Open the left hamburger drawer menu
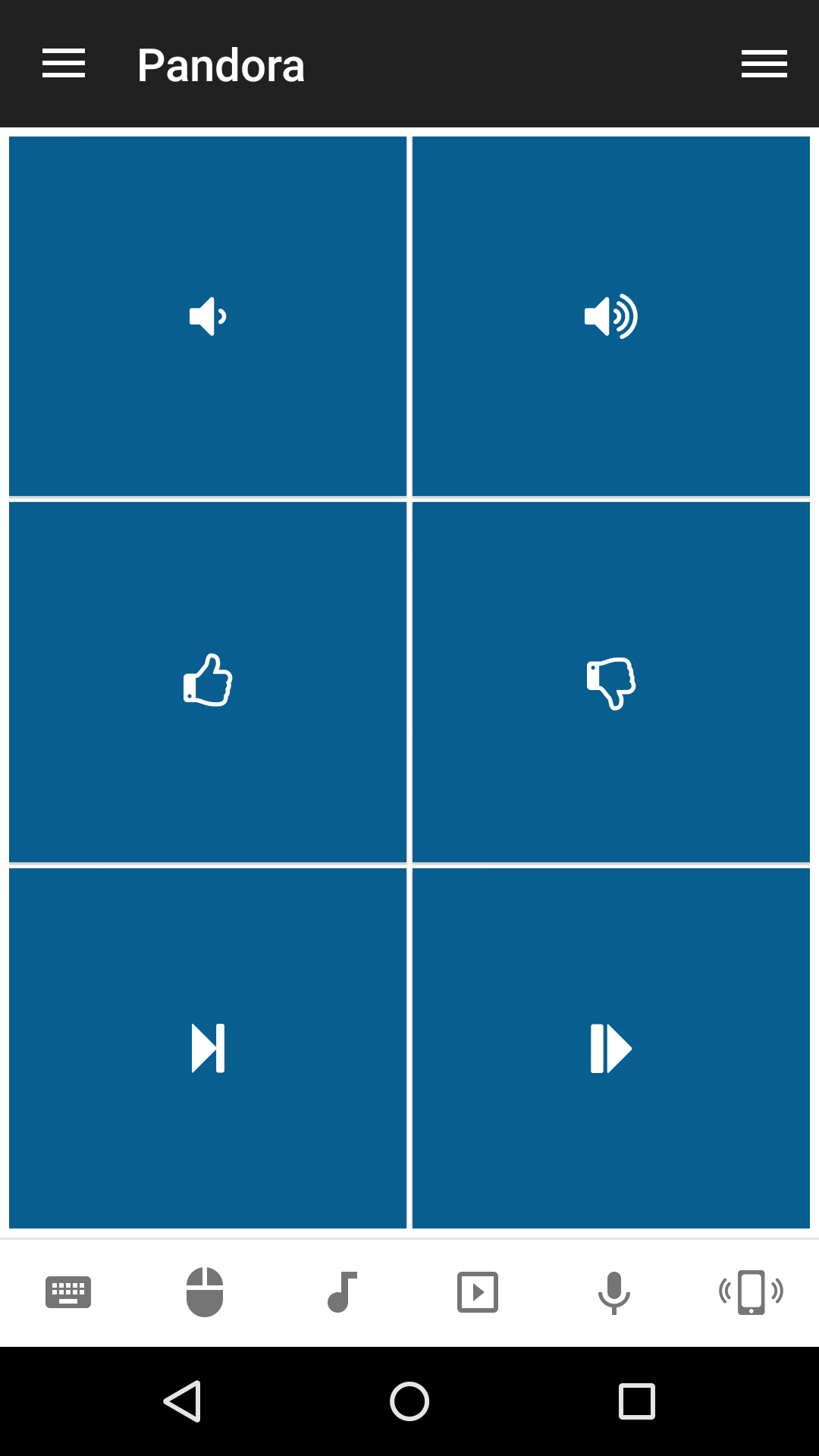819x1456 pixels. 64,64
